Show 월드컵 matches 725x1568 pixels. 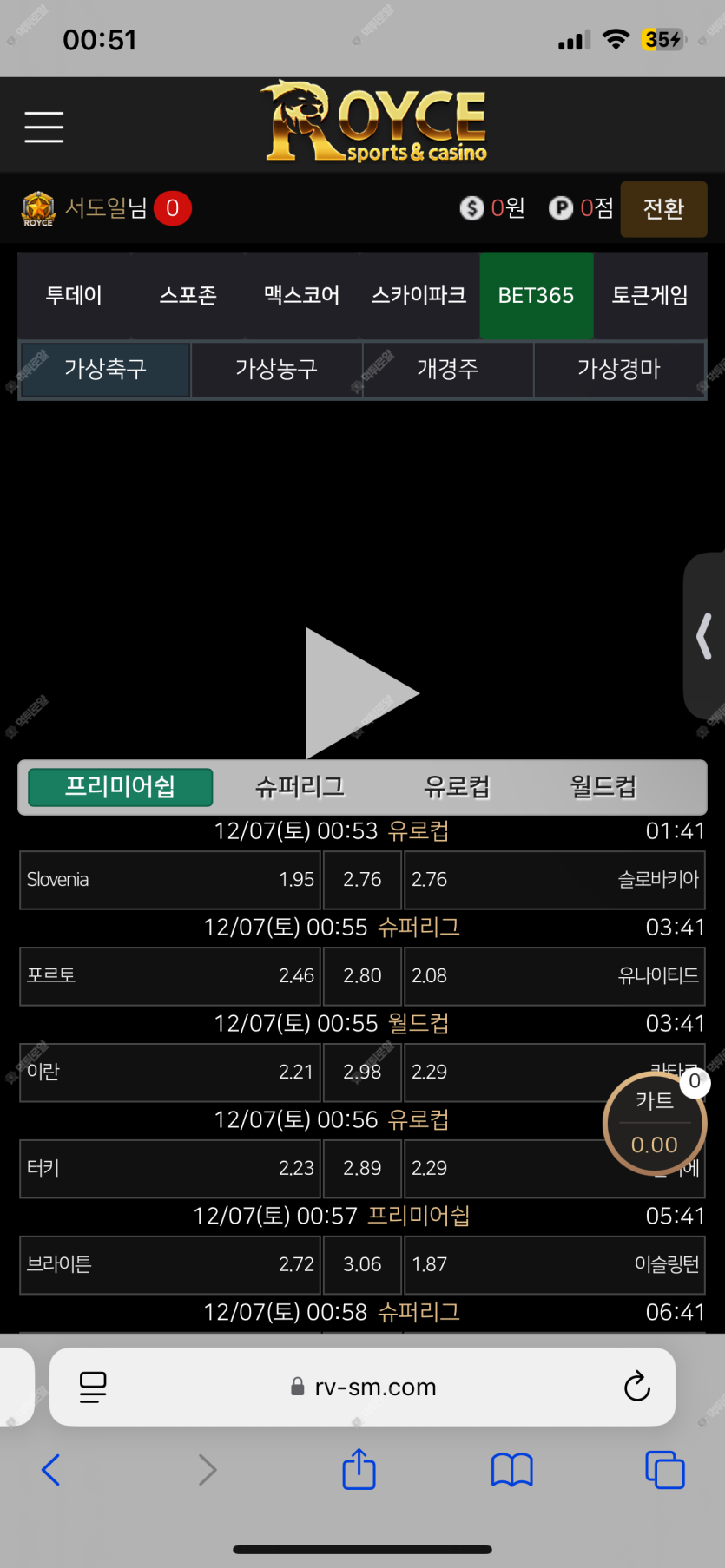603,787
